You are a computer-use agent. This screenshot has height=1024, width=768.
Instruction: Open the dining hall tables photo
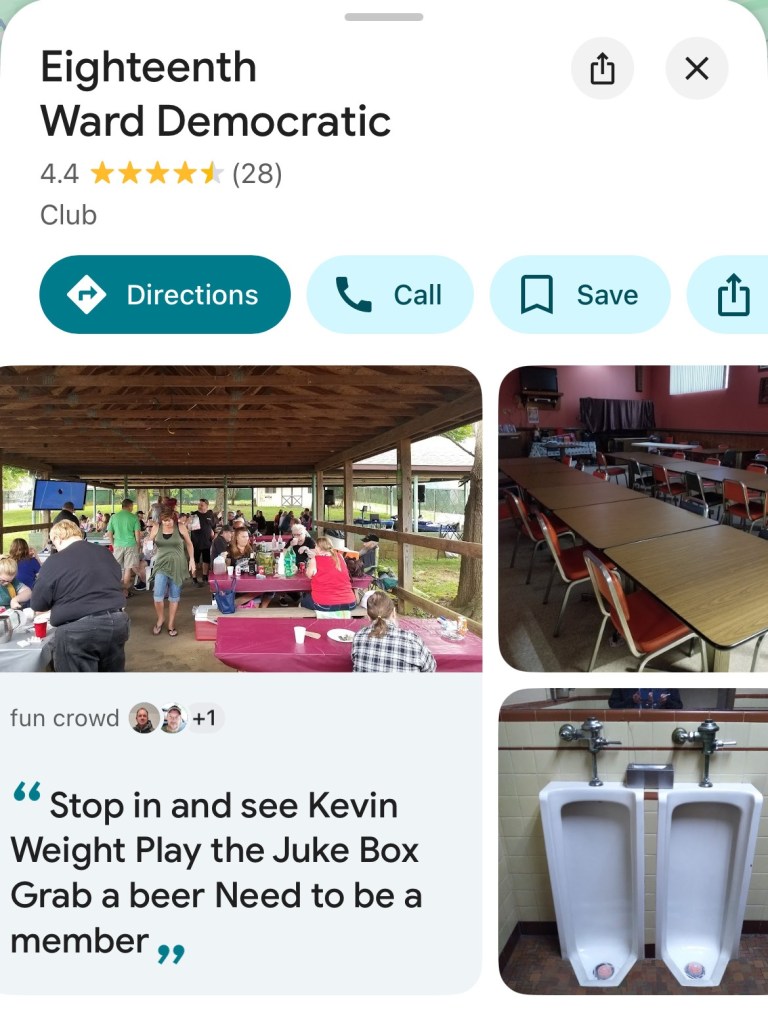[633, 518]
